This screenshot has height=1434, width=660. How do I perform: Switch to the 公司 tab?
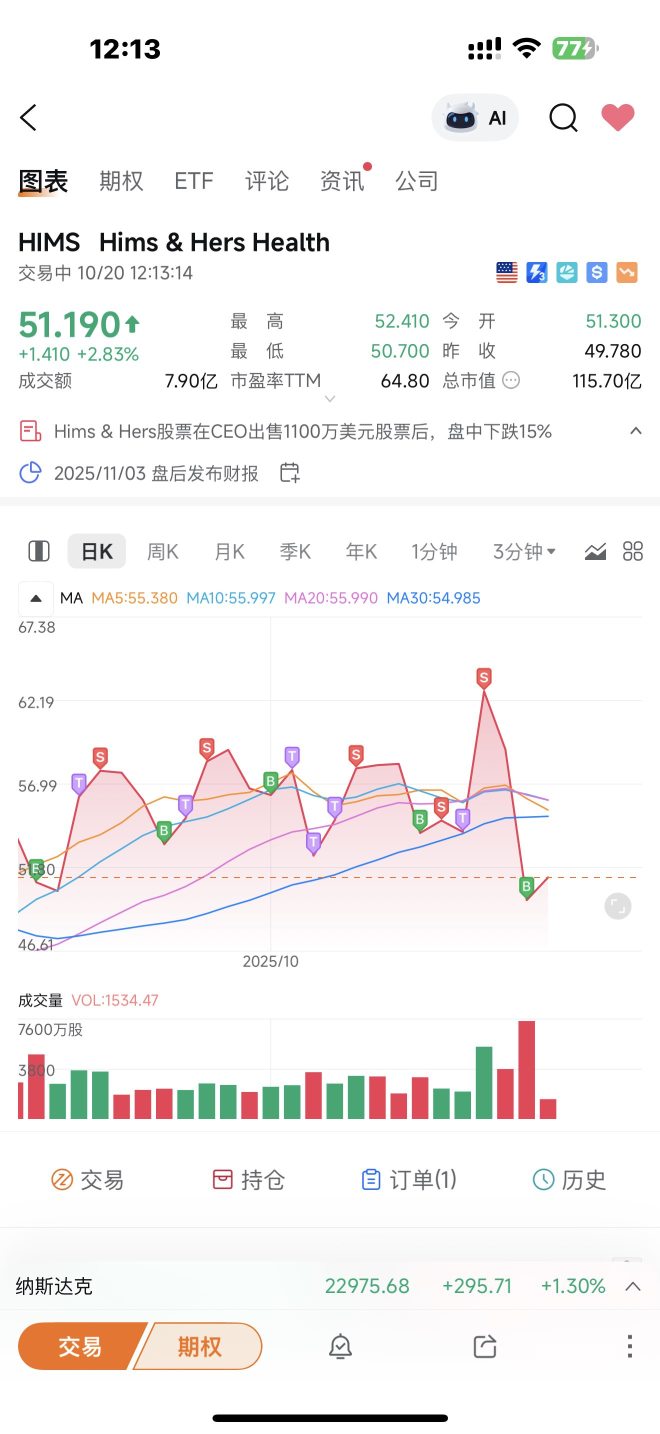pos(417,181)
